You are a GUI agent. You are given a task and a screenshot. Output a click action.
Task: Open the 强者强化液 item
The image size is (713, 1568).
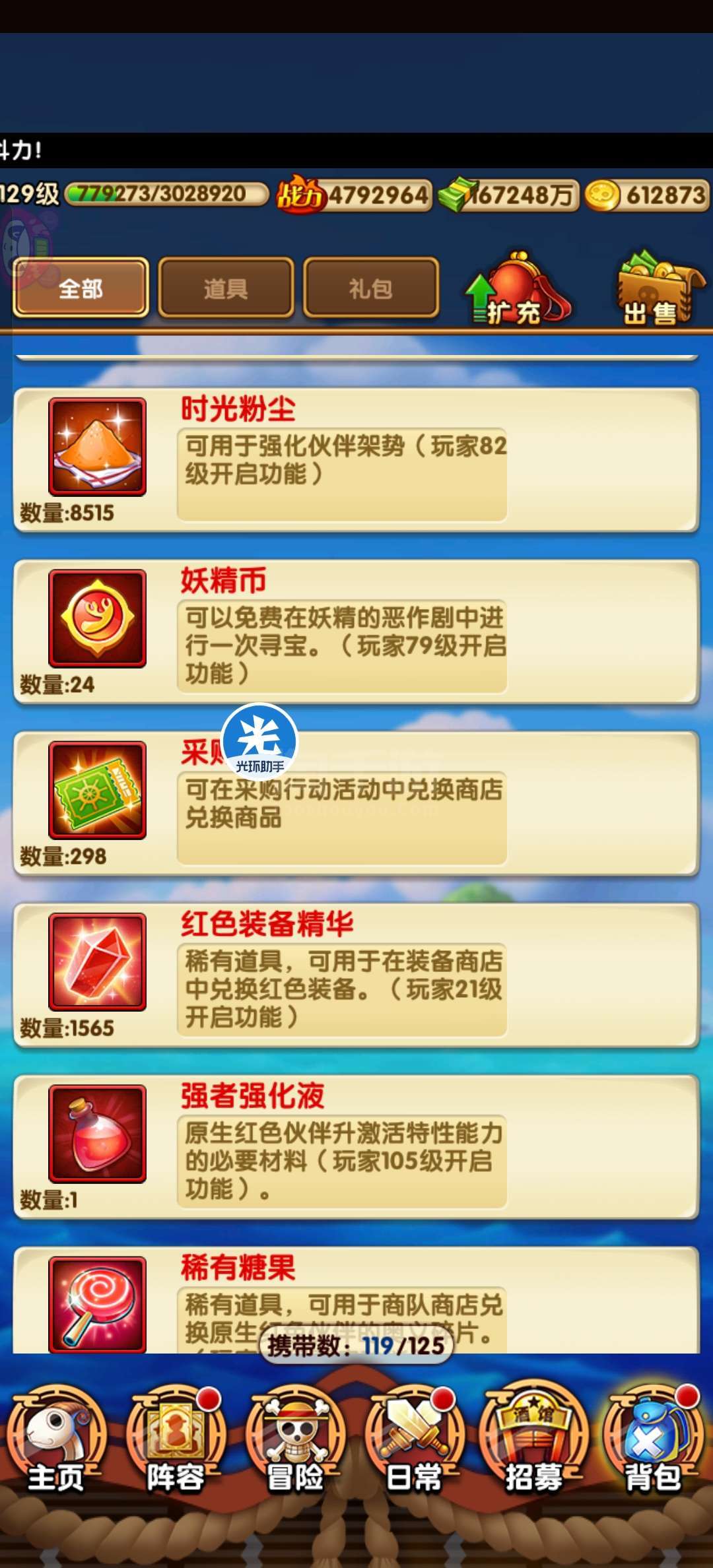pyautogui.click(x=356, y=1146)
